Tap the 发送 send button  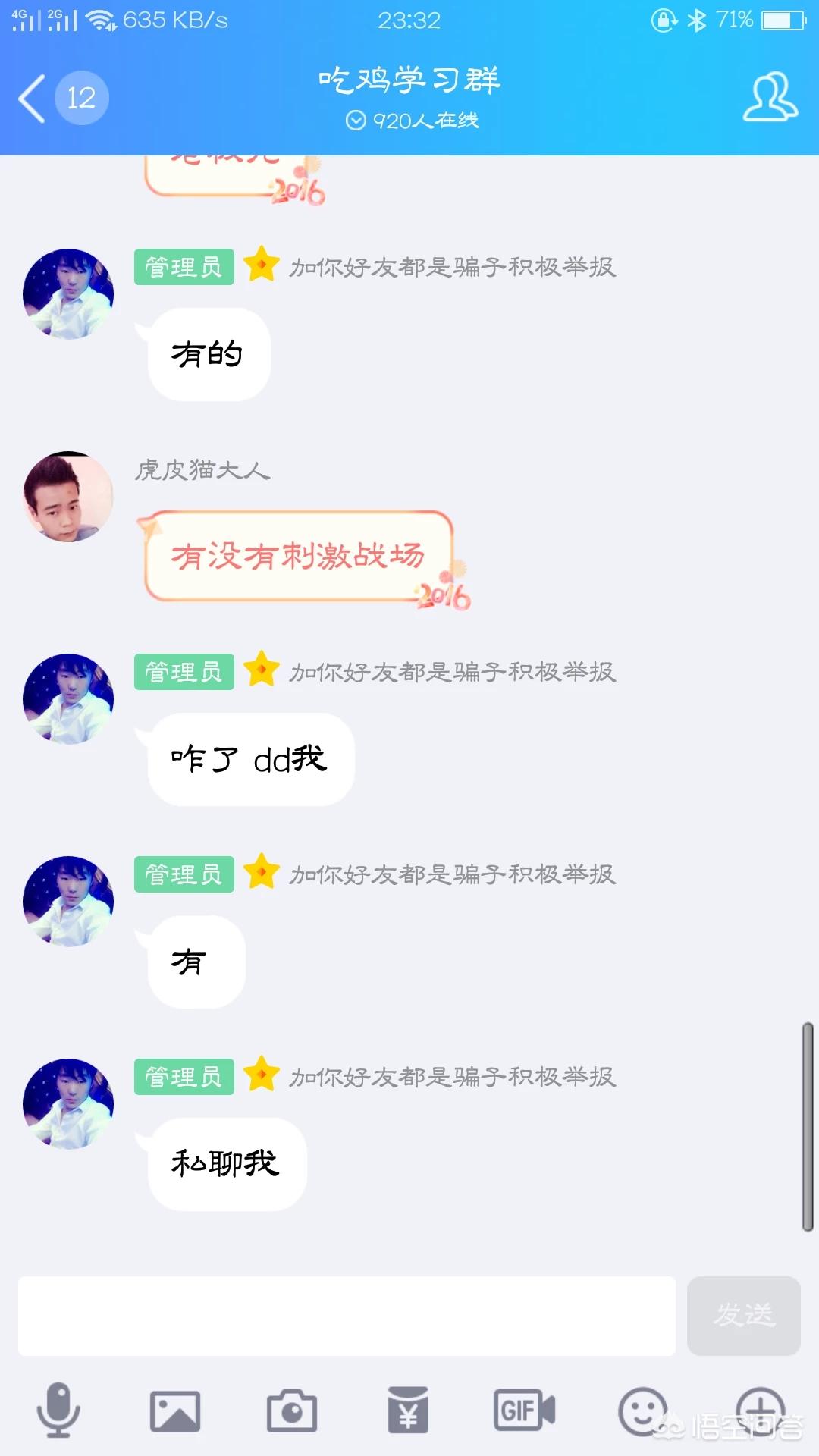(x=743, y=1316)
